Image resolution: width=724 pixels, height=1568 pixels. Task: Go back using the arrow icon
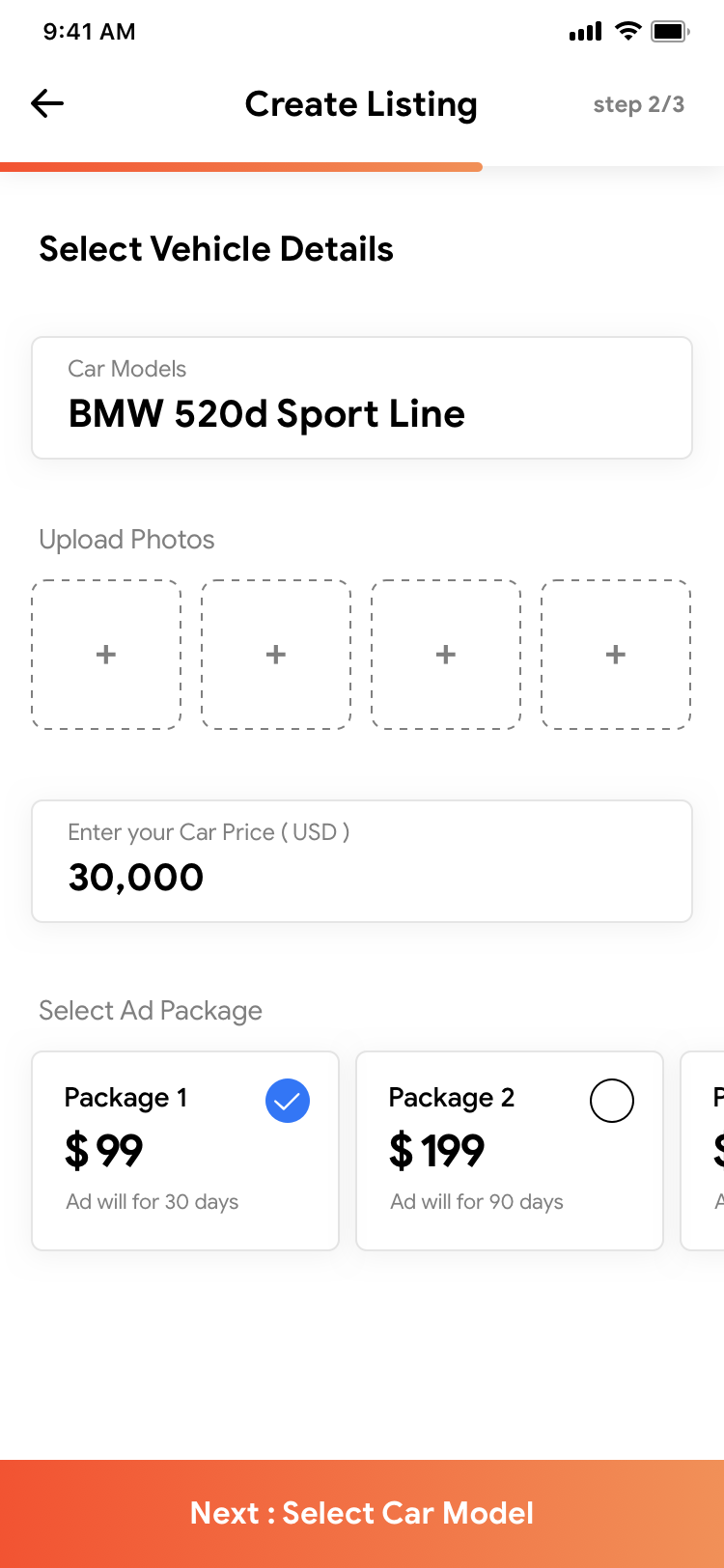(x=47, y=103)
